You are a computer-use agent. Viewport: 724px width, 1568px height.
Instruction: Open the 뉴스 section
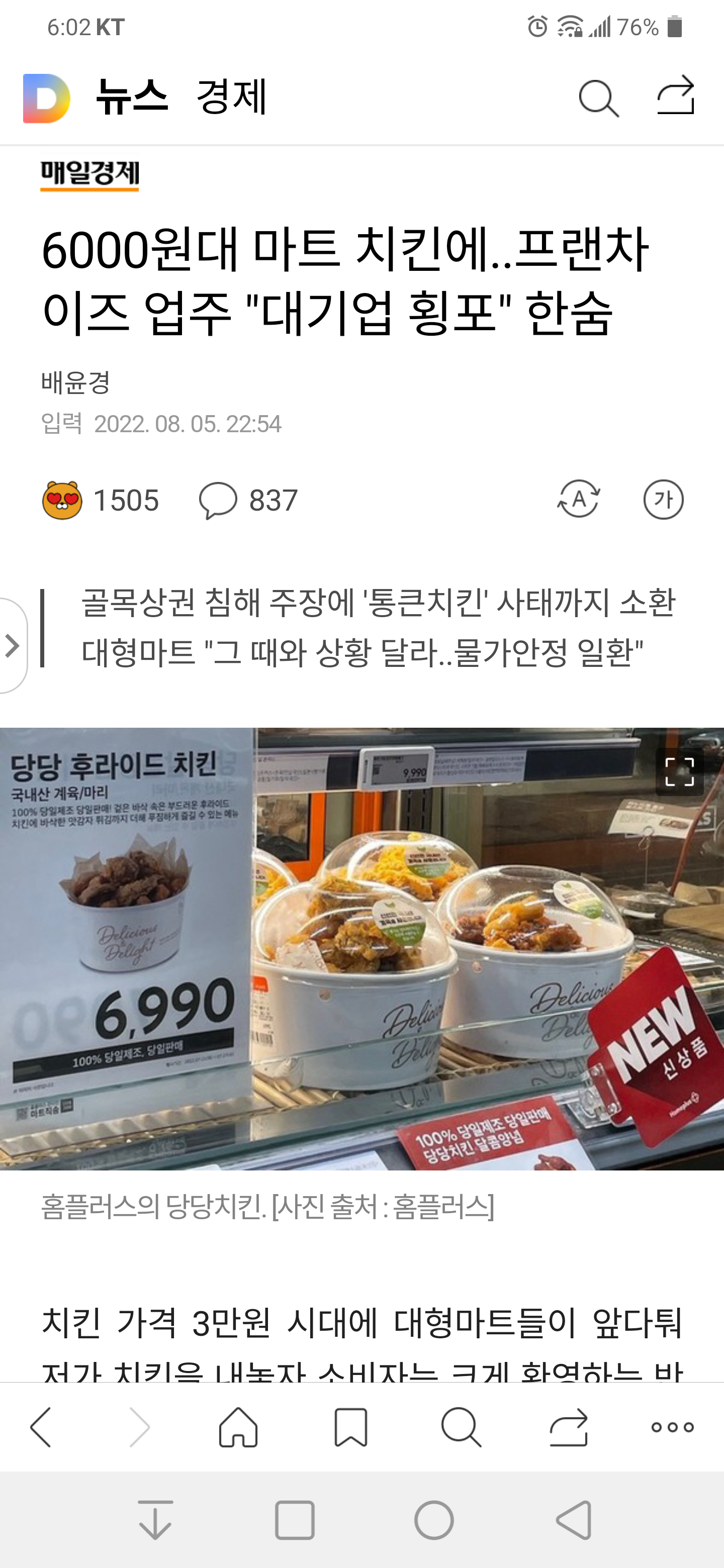pyautogui.click(x=132, y=97)
